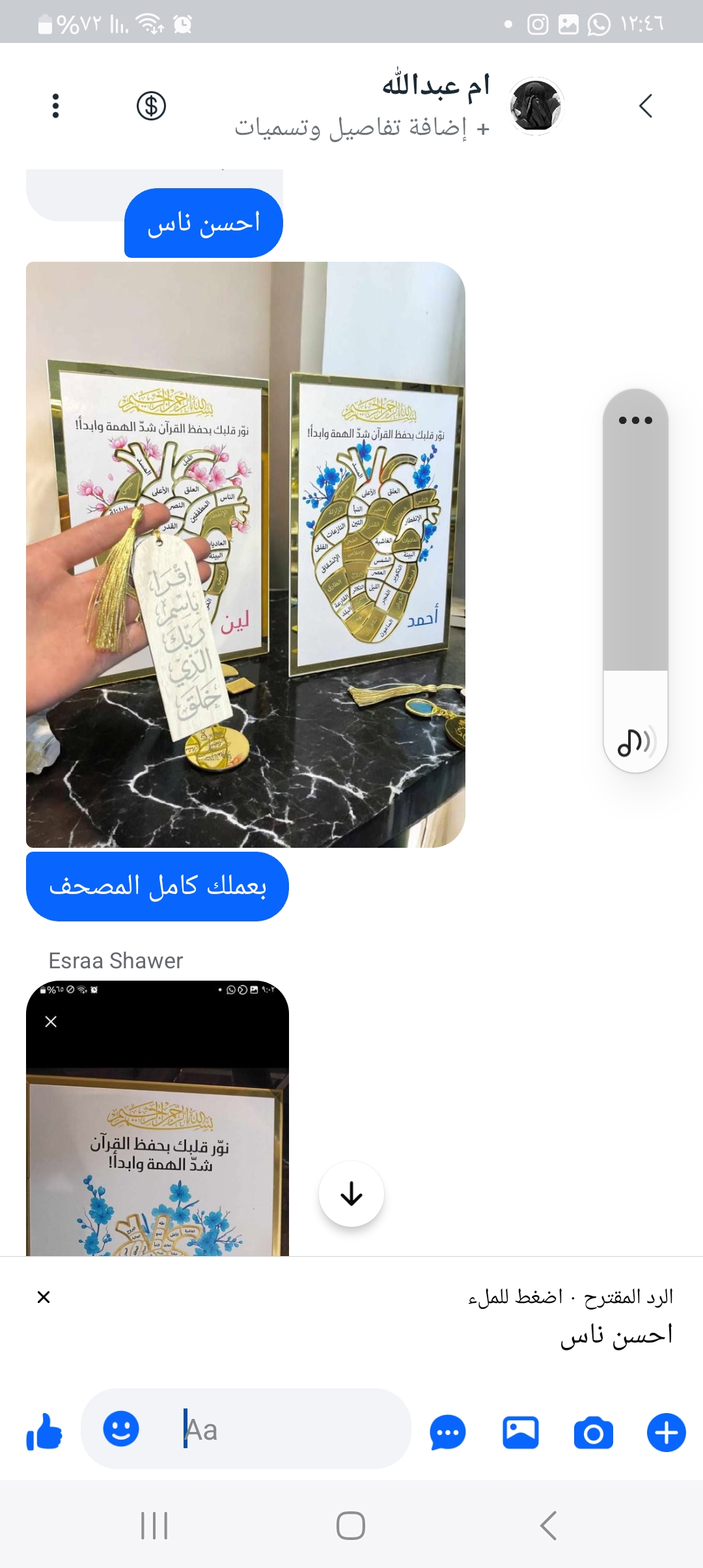Go to the home screen

(x=351, y=1525)
